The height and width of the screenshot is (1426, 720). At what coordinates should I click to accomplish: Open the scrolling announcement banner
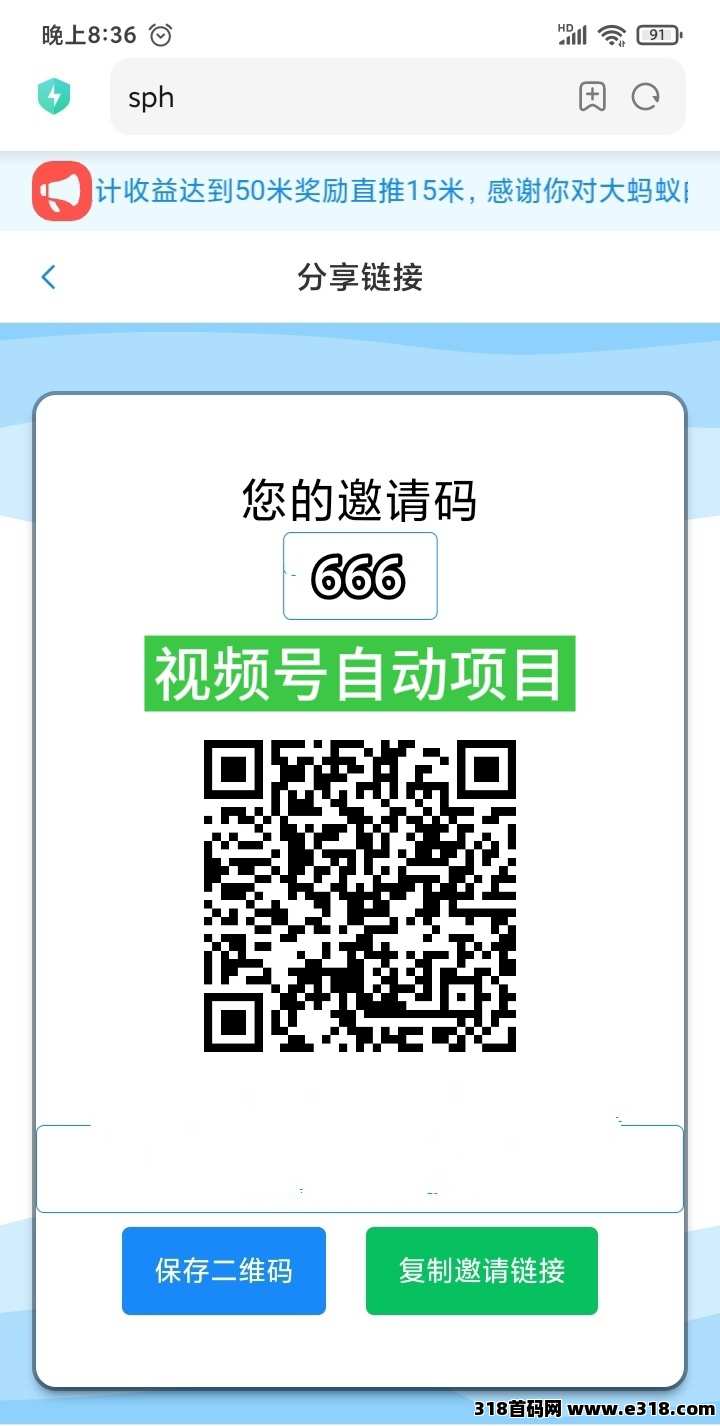[390, 191]
